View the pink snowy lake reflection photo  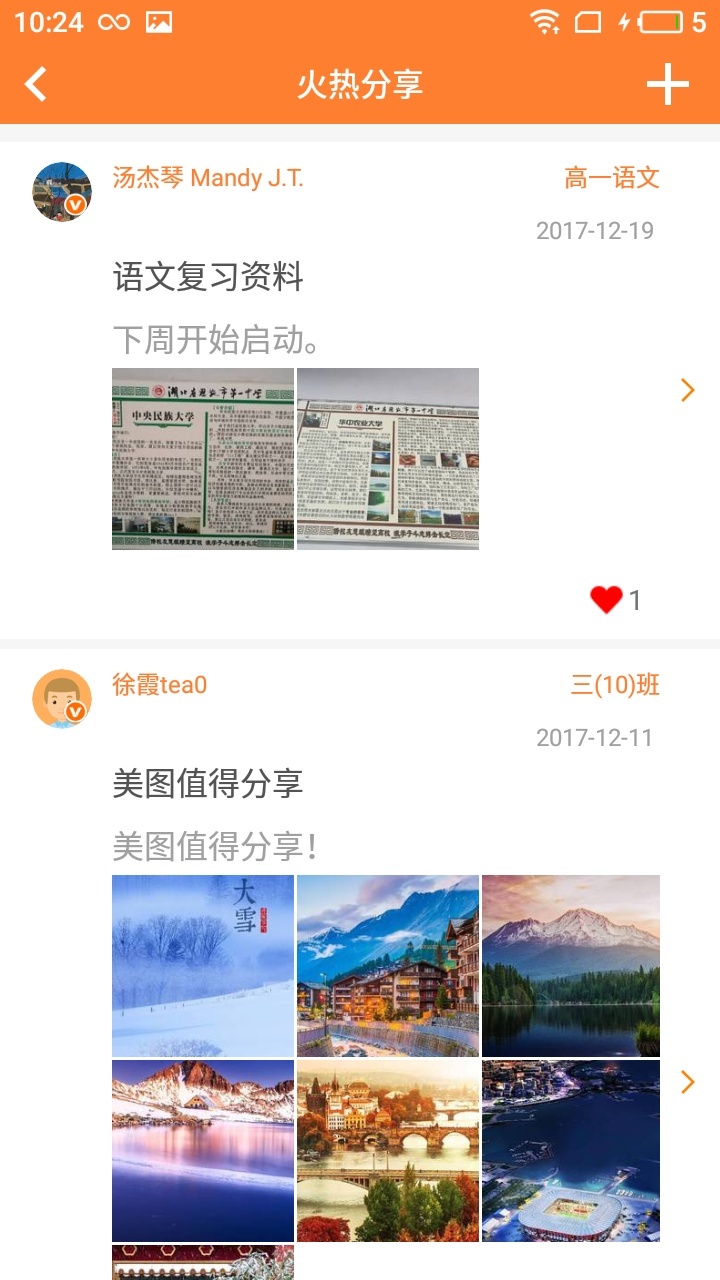203,1151
